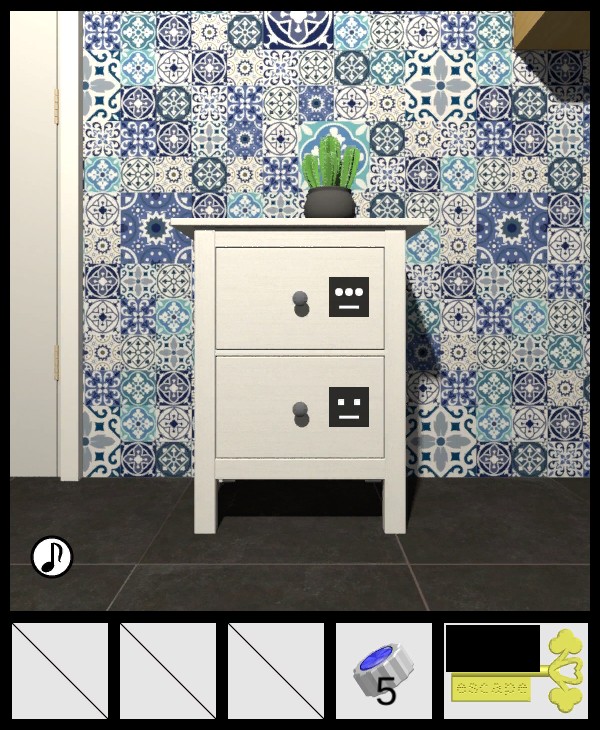Viewport: 600px width, 730px height.
Task: Select the blue gem ring inventory item
Action: click(x=383, y=671)
